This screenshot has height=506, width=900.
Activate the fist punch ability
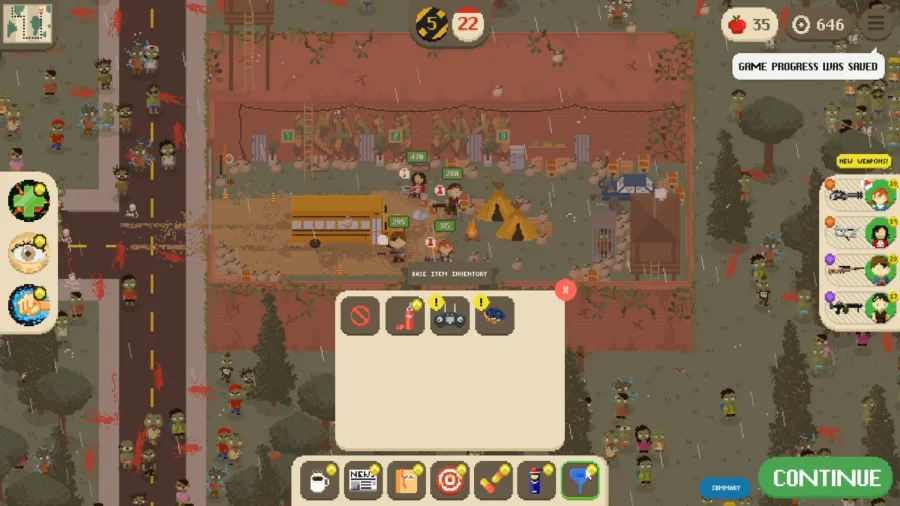(28, 305)
